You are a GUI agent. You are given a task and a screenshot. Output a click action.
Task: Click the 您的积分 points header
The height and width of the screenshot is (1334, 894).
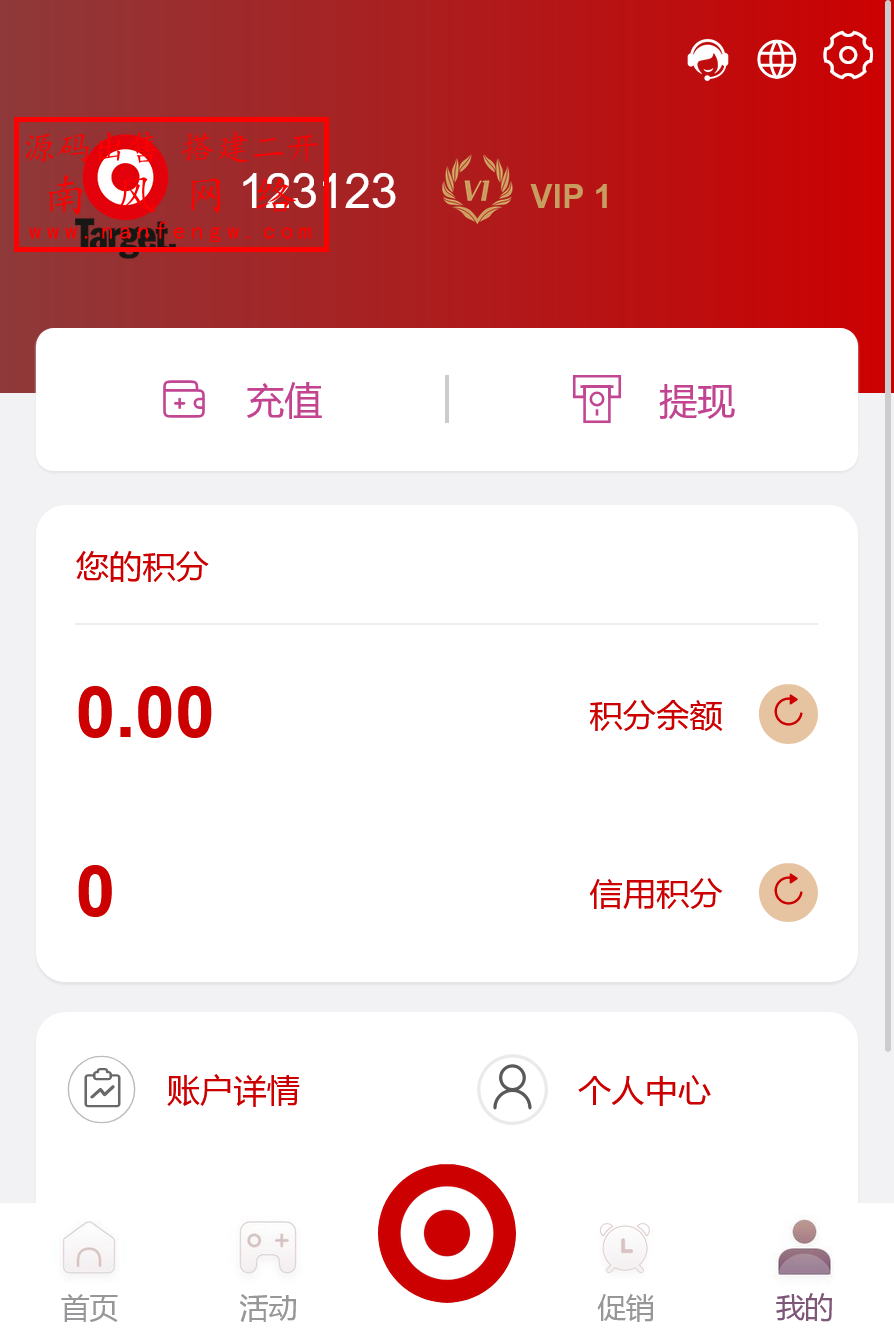click(x=140, y=566)
